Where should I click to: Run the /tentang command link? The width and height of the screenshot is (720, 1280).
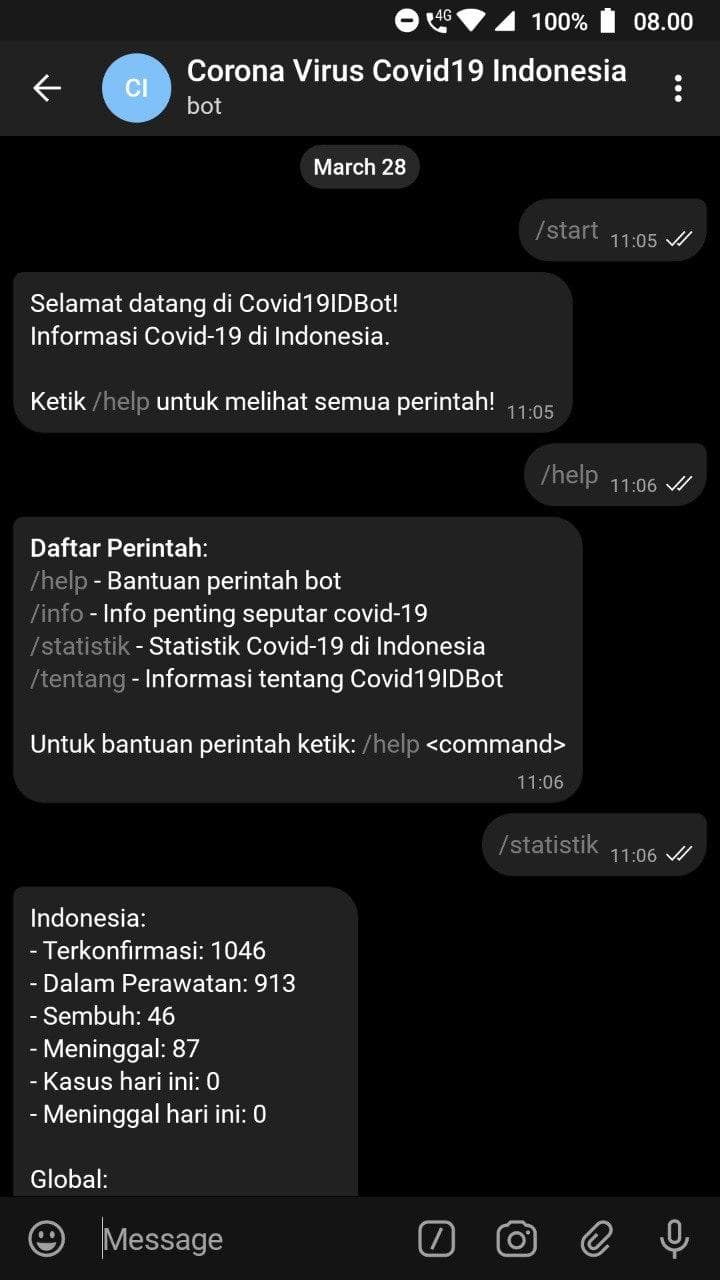(x=78, y=679)
